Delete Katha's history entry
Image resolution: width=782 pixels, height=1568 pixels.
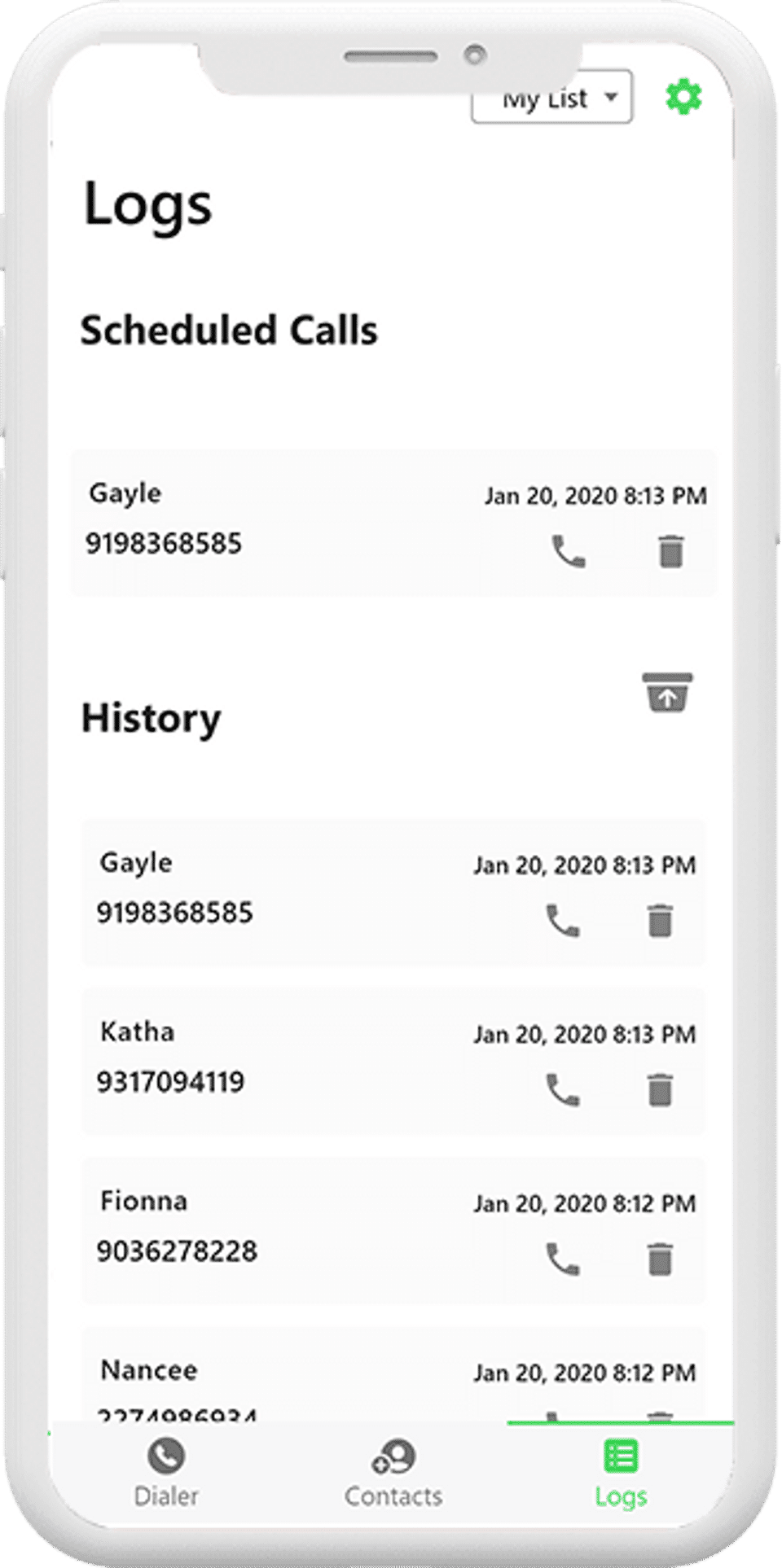660,1090
